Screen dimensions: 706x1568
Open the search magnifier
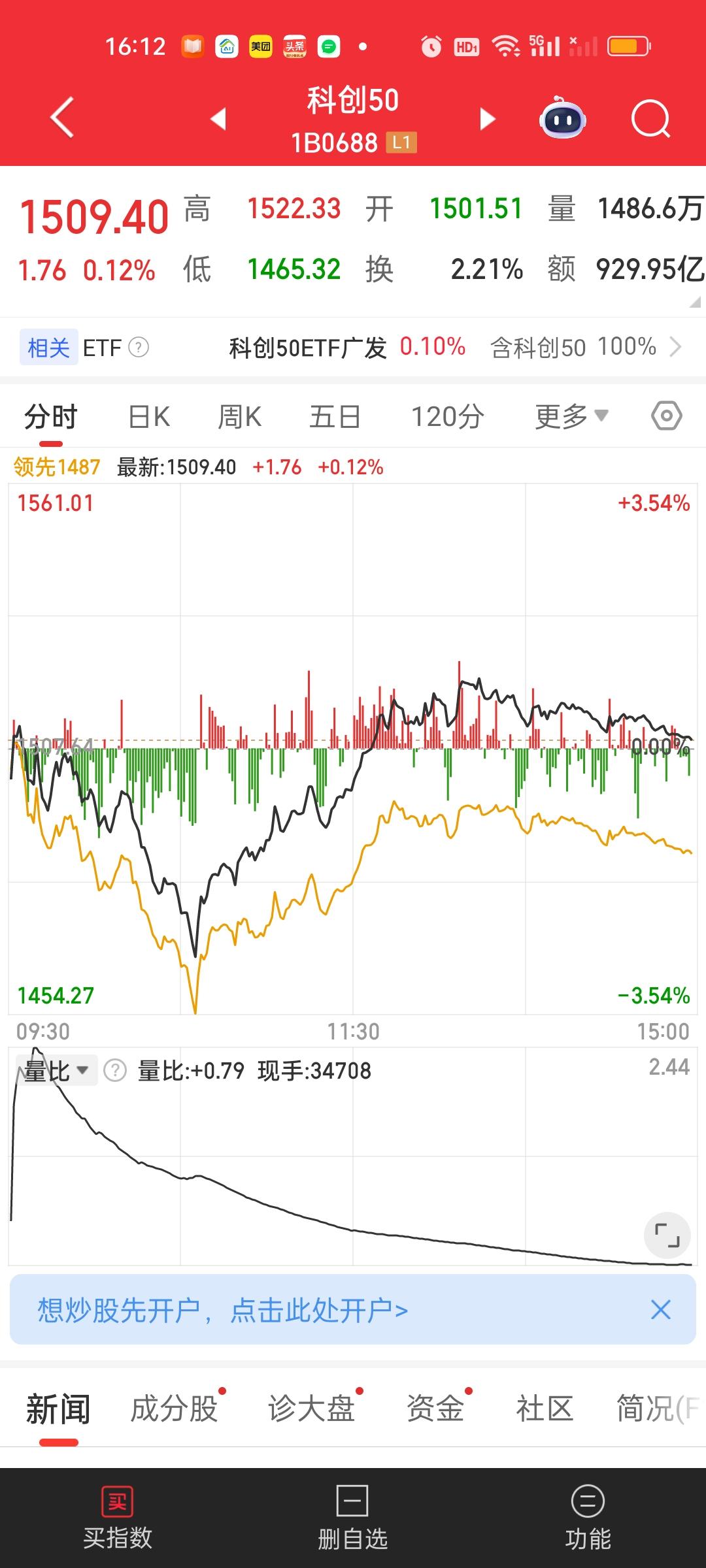(651, 119)
